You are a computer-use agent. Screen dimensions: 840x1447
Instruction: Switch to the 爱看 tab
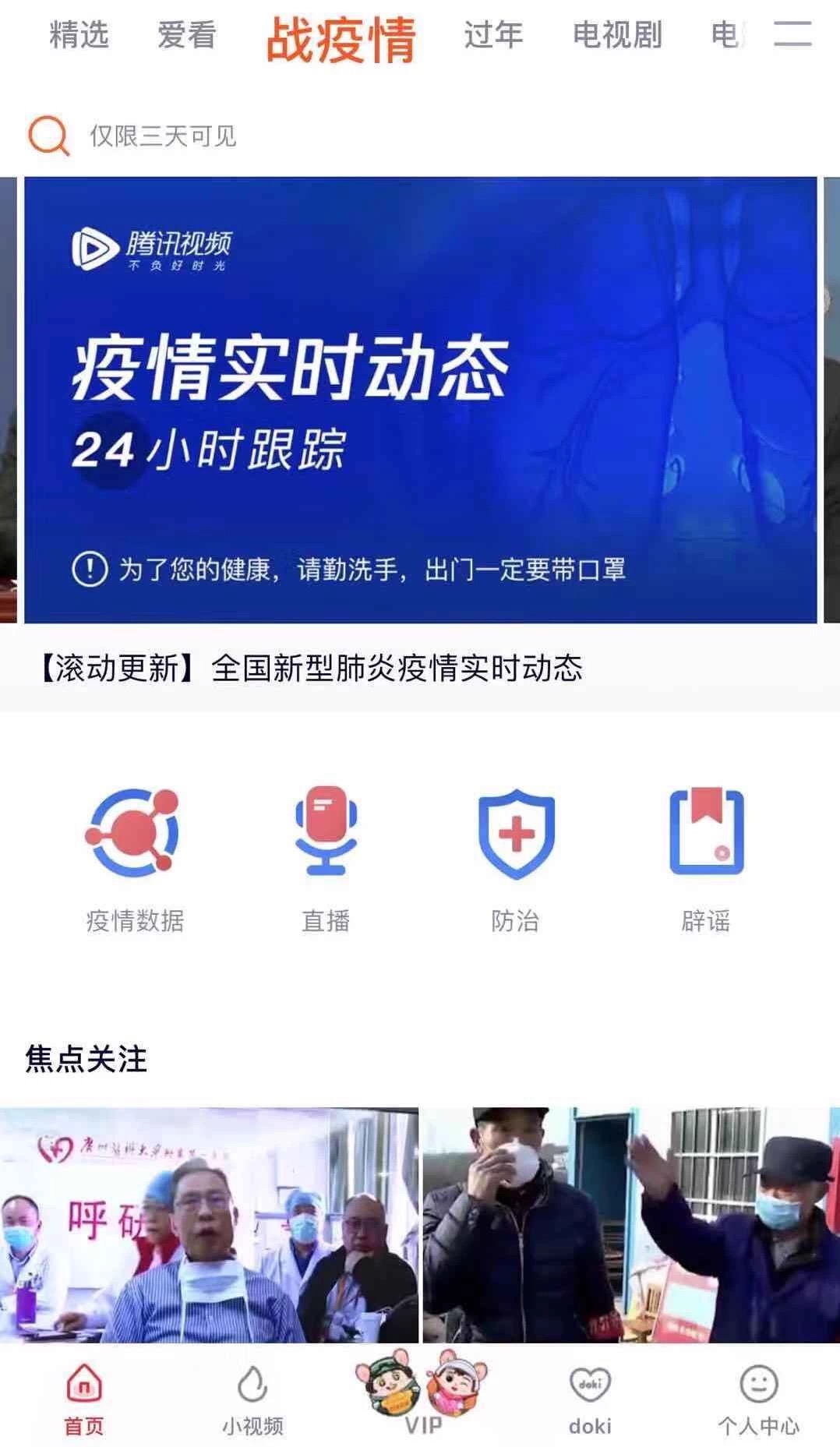186,36
